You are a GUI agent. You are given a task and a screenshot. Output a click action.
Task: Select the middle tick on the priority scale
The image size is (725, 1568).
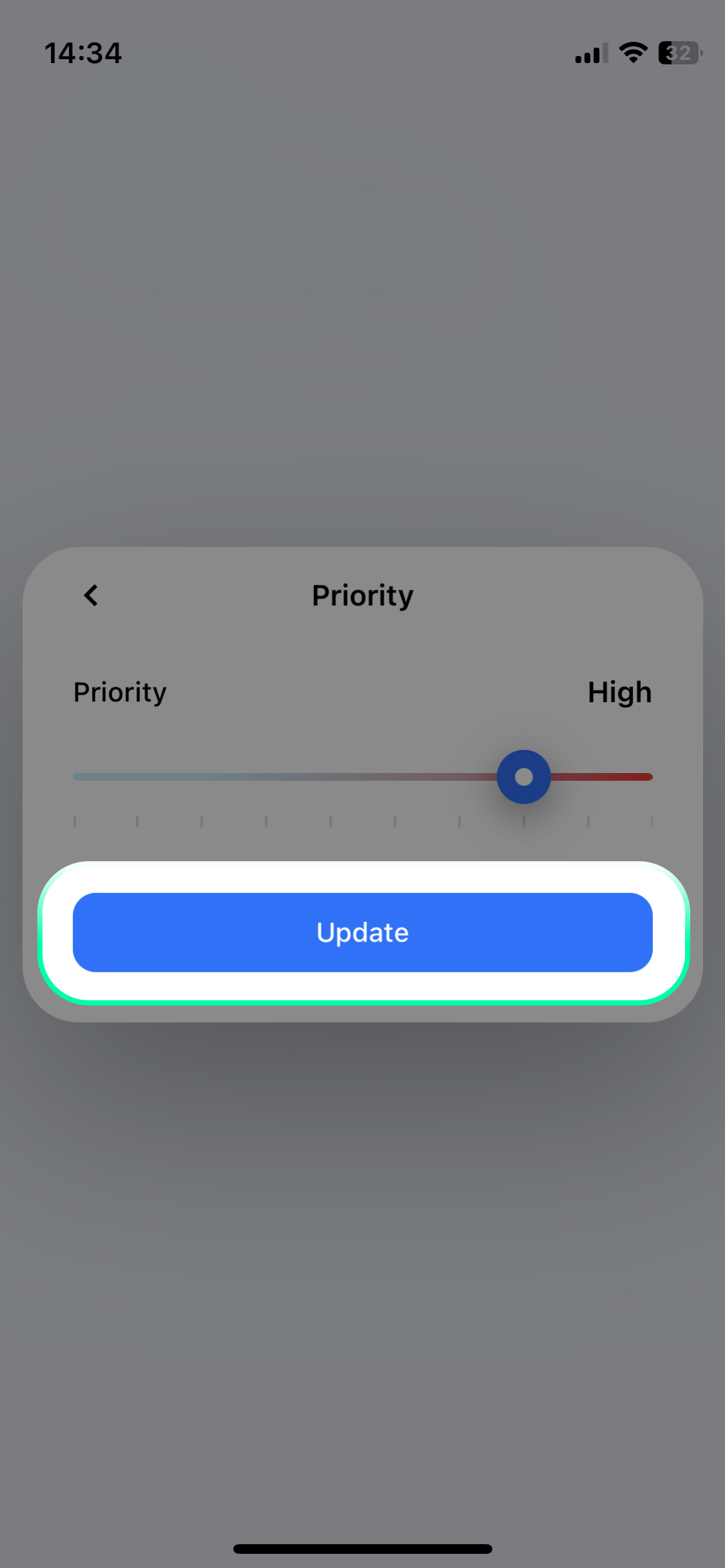(362, 821)
